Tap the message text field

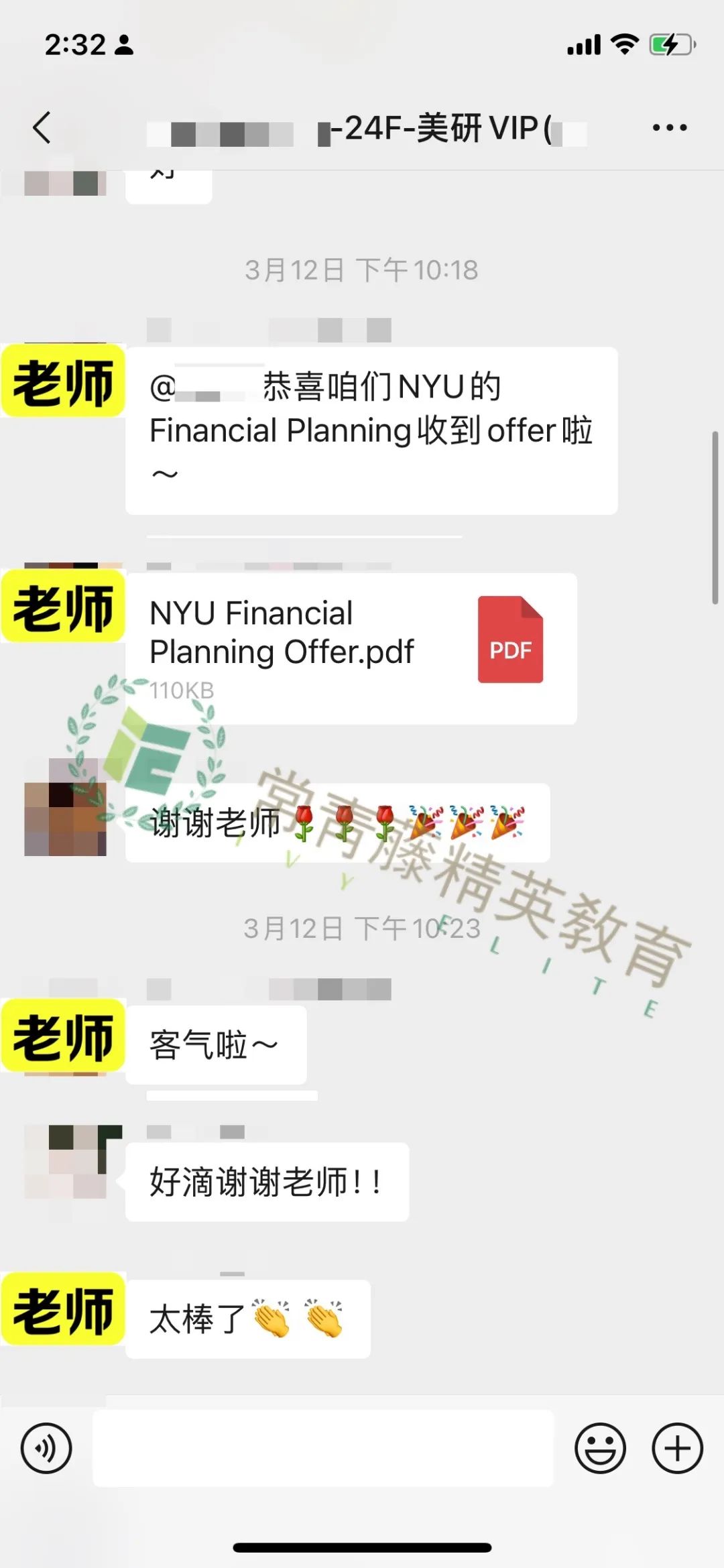pos(323,1448)
